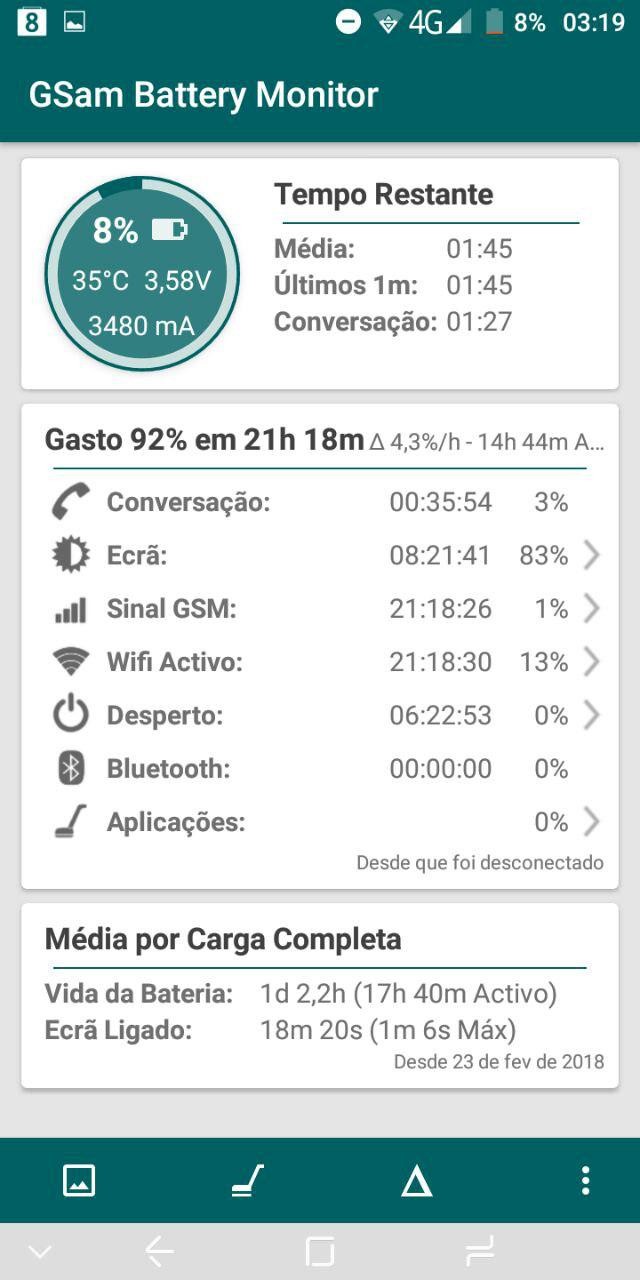Viewport: 640px width, 1280px height.
Task: Open the Ecrã usage details row
Action: [x=320, y=556]
